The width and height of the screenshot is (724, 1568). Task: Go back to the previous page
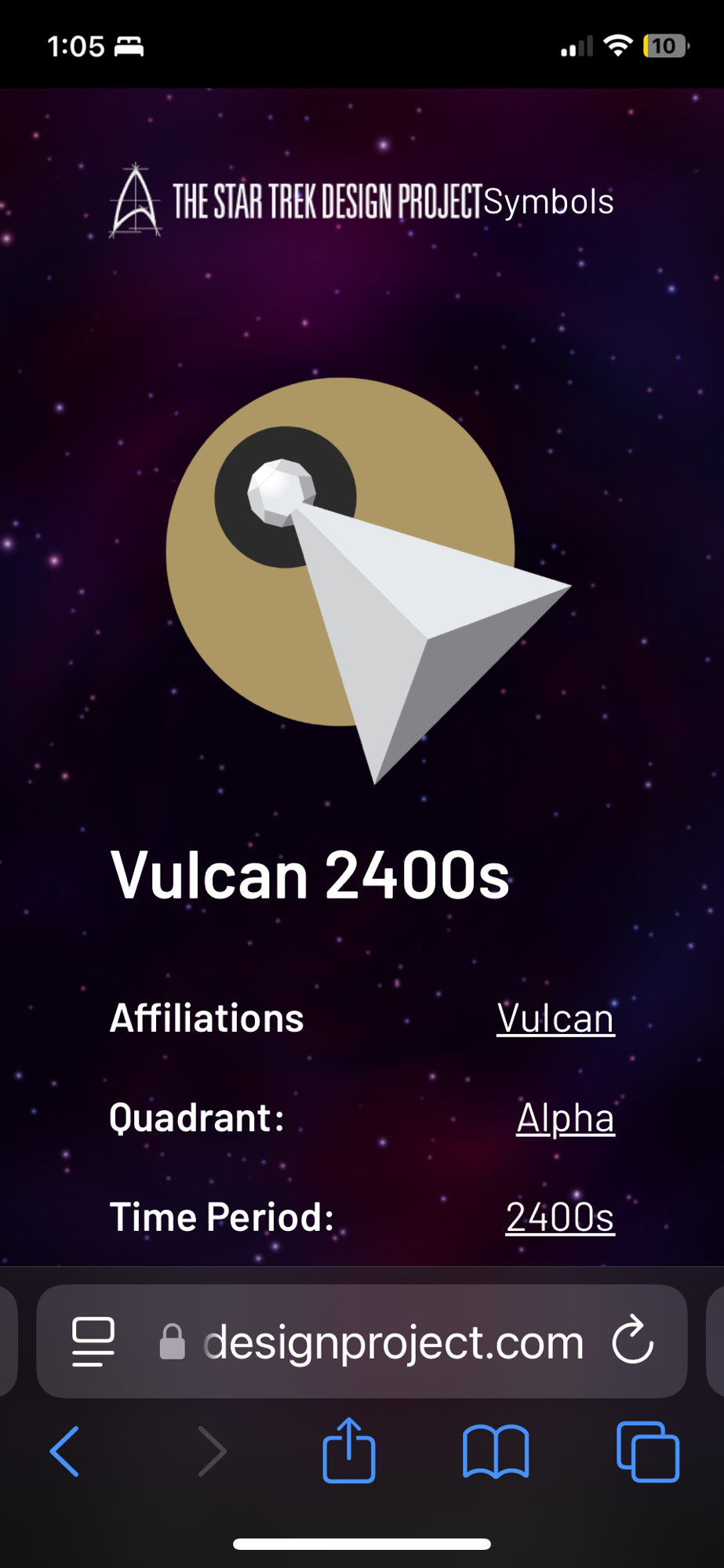coord(65,1451)
